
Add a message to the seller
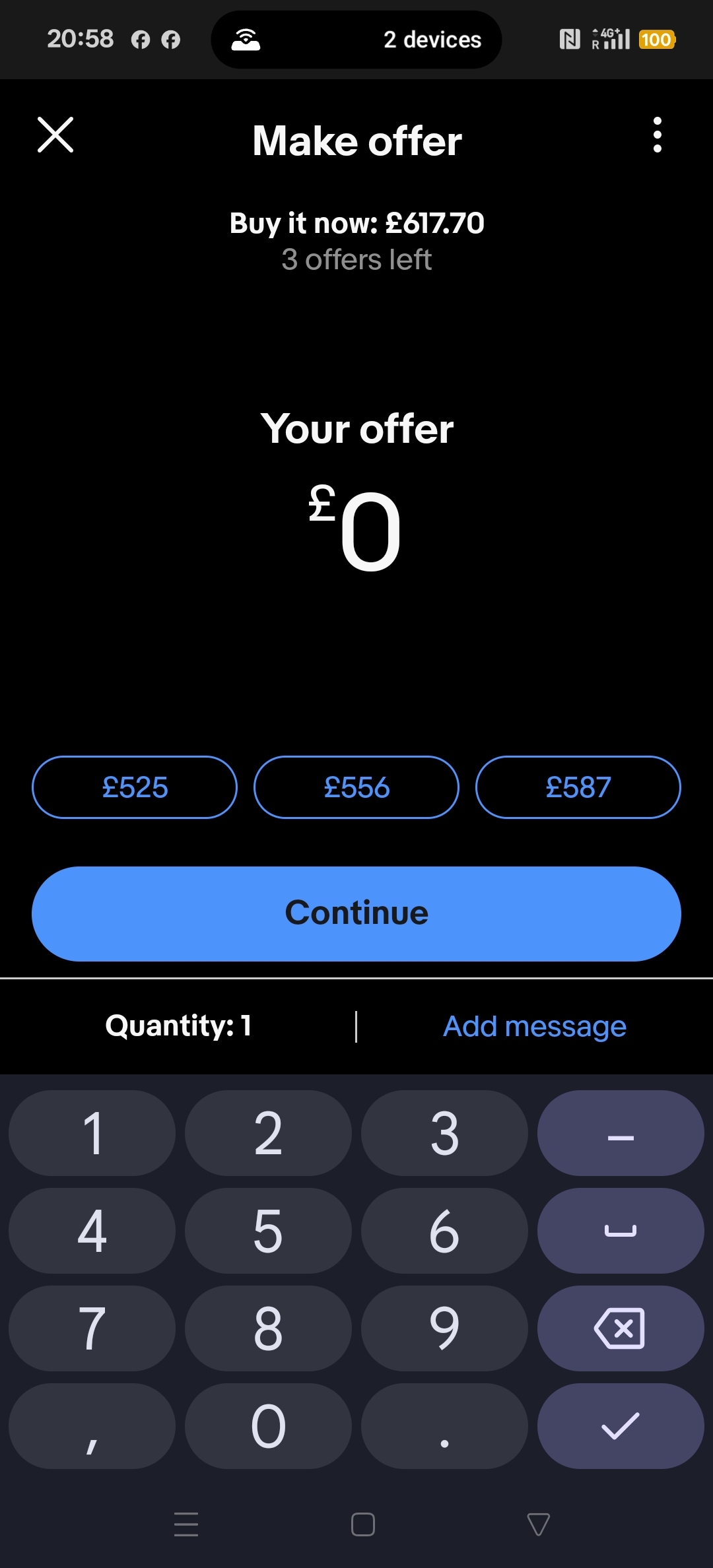coord(535,1026)
